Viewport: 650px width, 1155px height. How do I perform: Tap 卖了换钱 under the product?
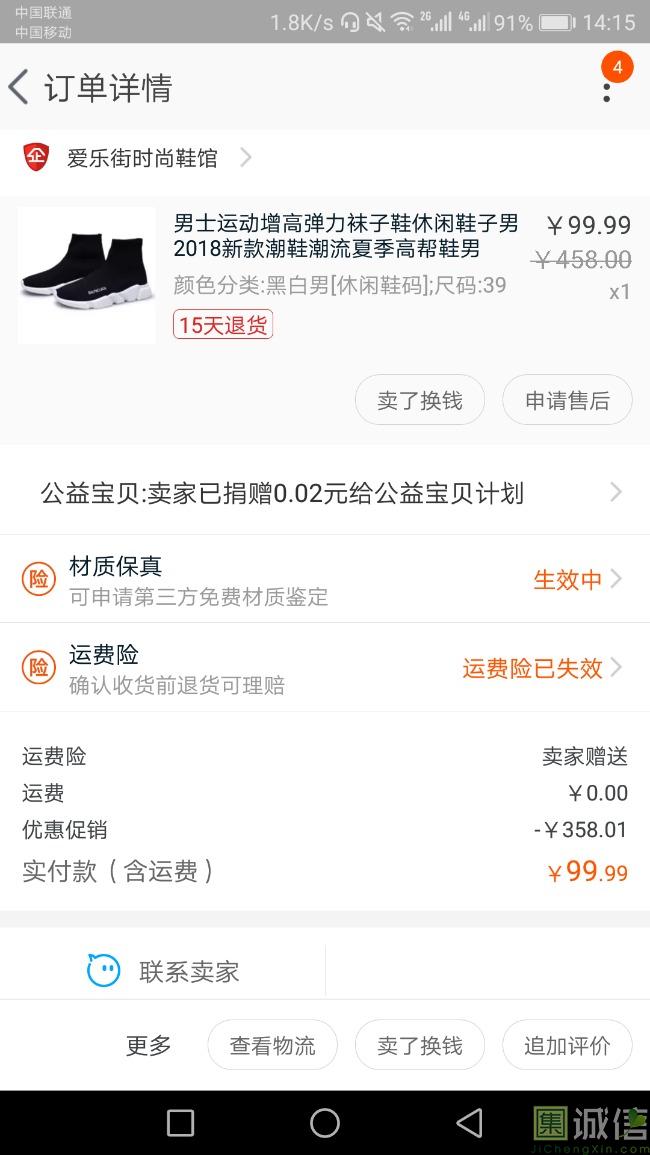[420, 400]
